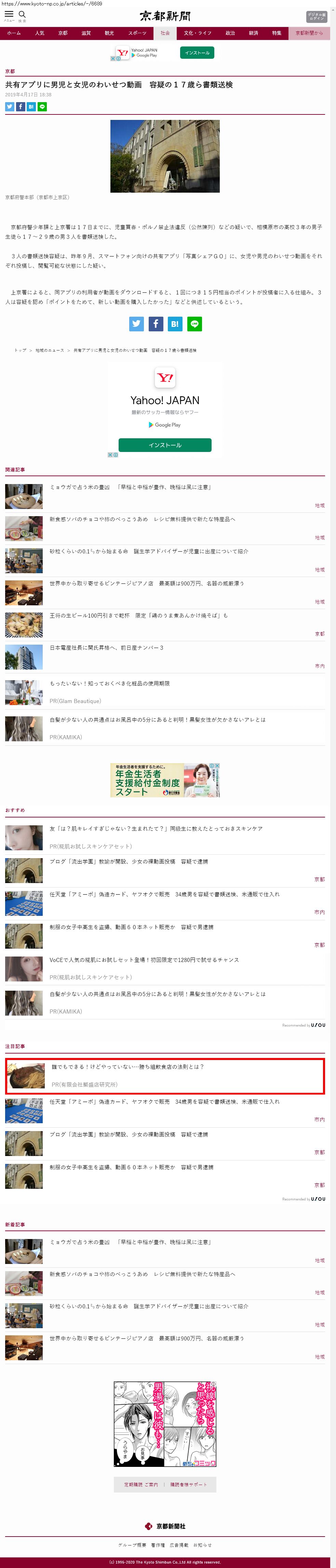Screen dimensions: 336x1568
Task: Share article via LINE under headline
Action: pos(42,107)
